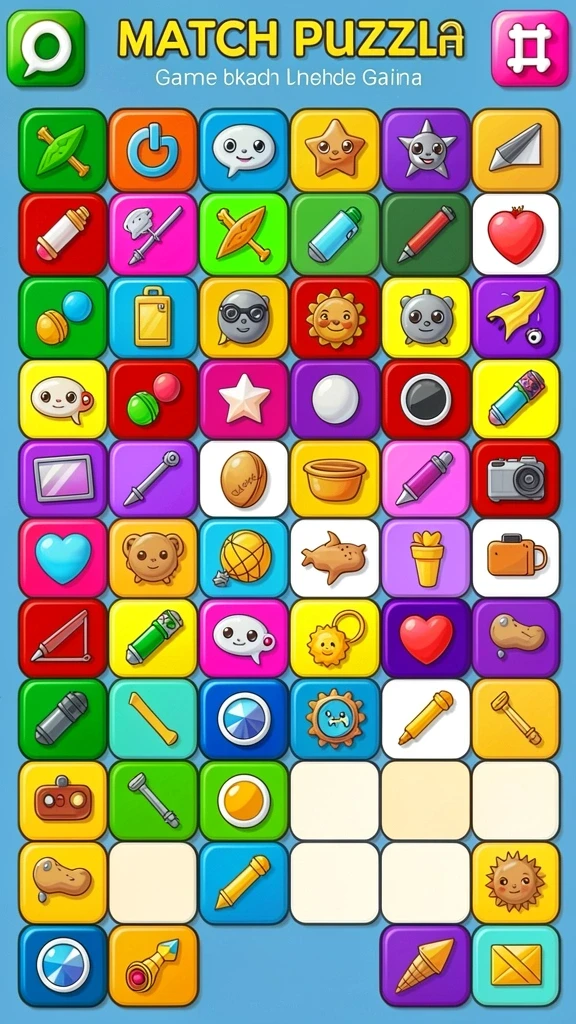Select the orange bowl tile
This screenshot has height=1024, width=576.
tap(335, 479)
